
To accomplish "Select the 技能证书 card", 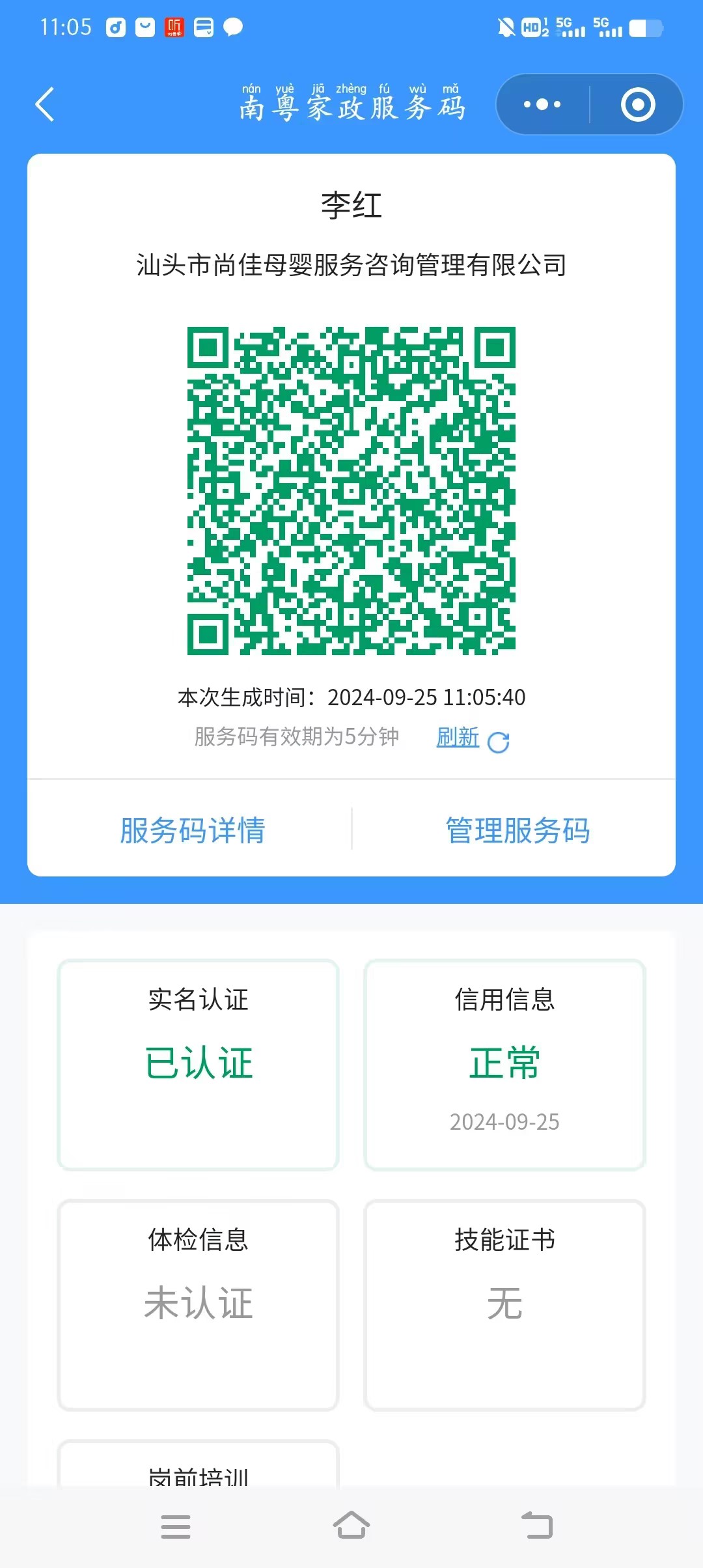I will [x=504, y=1304].
